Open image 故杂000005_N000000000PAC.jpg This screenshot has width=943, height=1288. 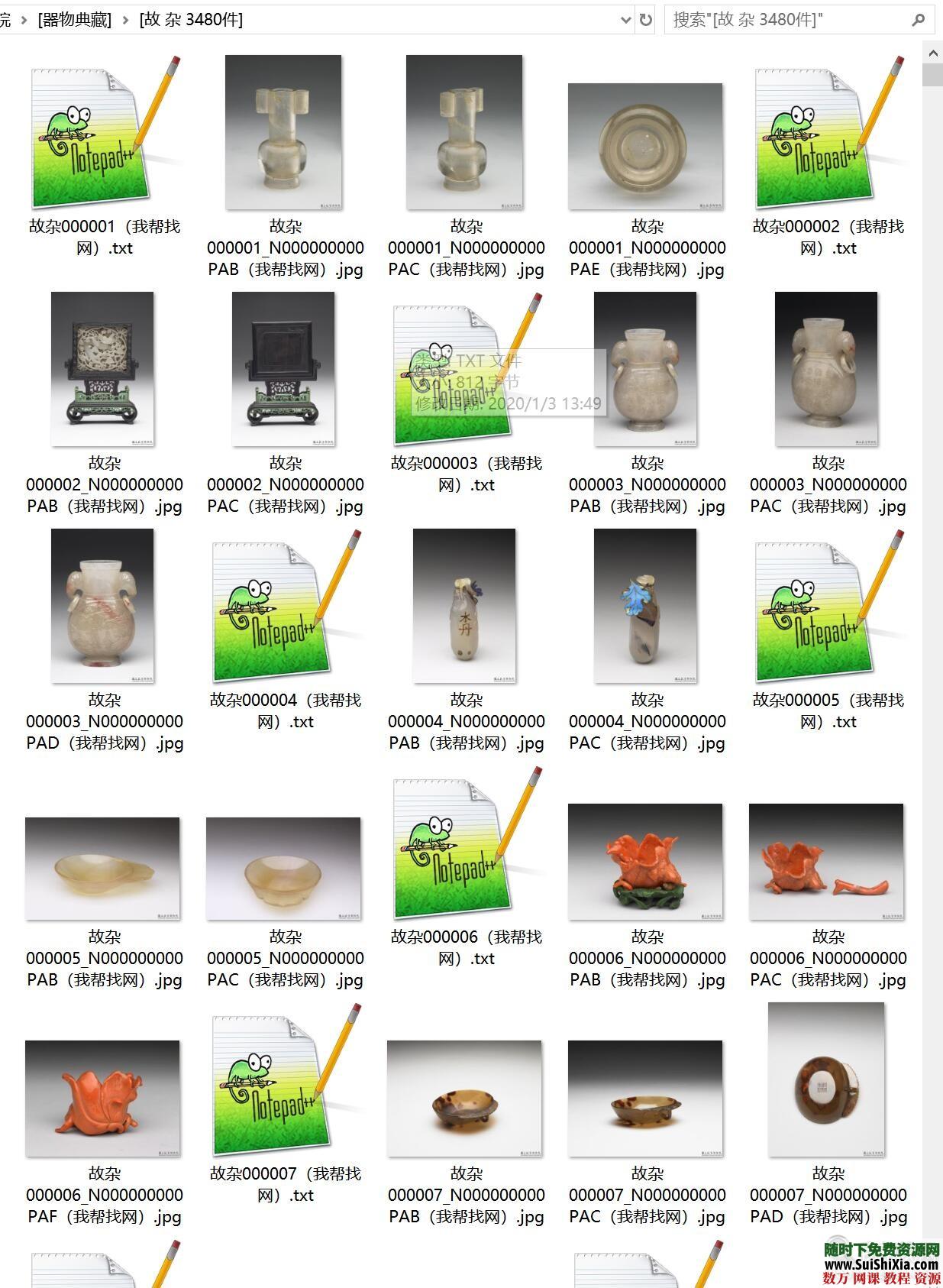(284, 869)
